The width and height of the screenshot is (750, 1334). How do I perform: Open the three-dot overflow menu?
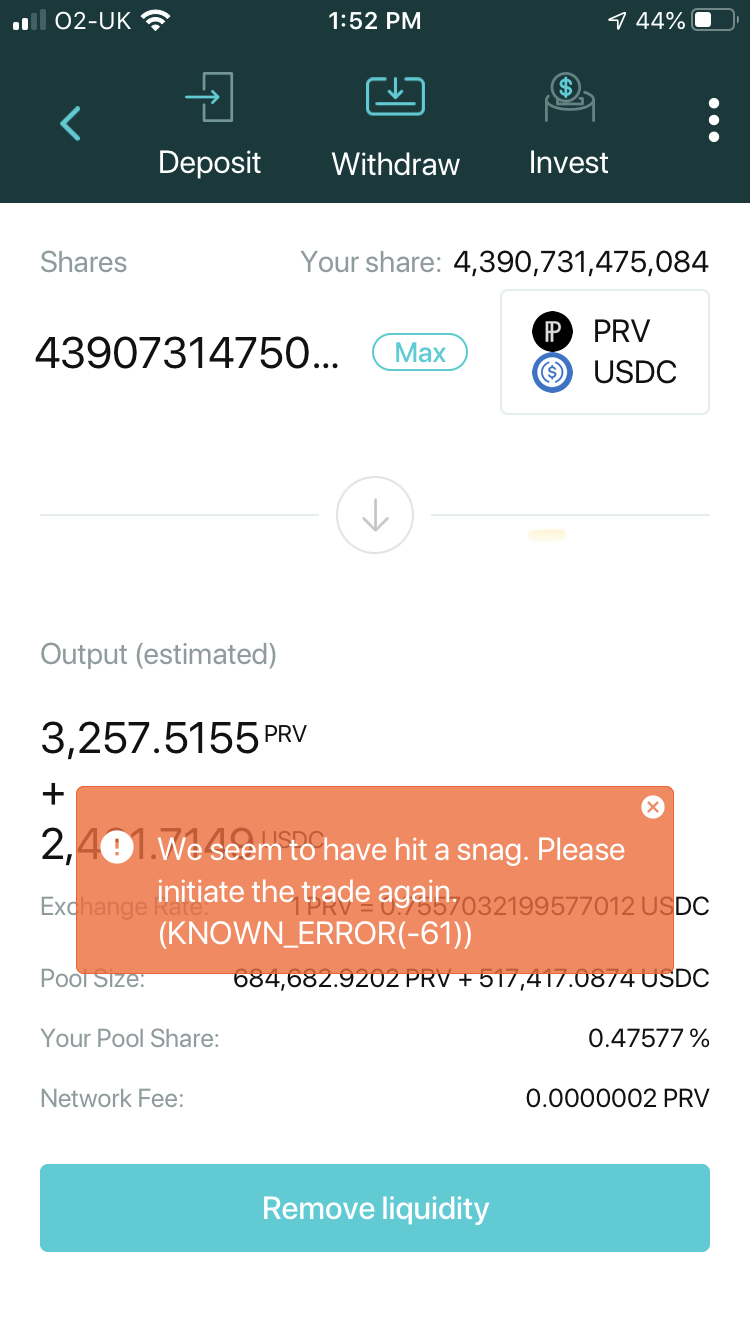click(x=713, y=120)
